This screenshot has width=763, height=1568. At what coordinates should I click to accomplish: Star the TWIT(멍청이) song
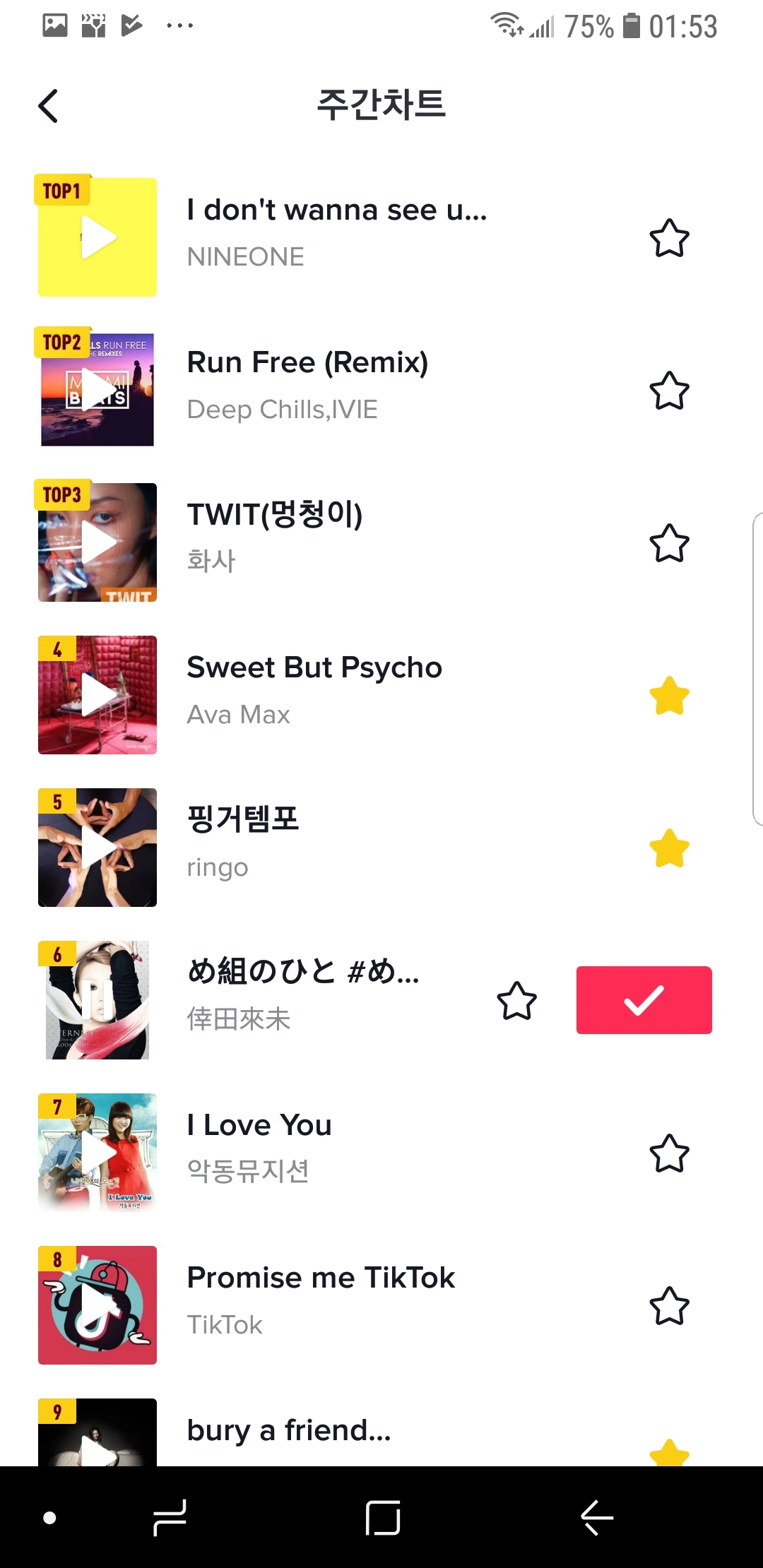click(x=669, y=543)
